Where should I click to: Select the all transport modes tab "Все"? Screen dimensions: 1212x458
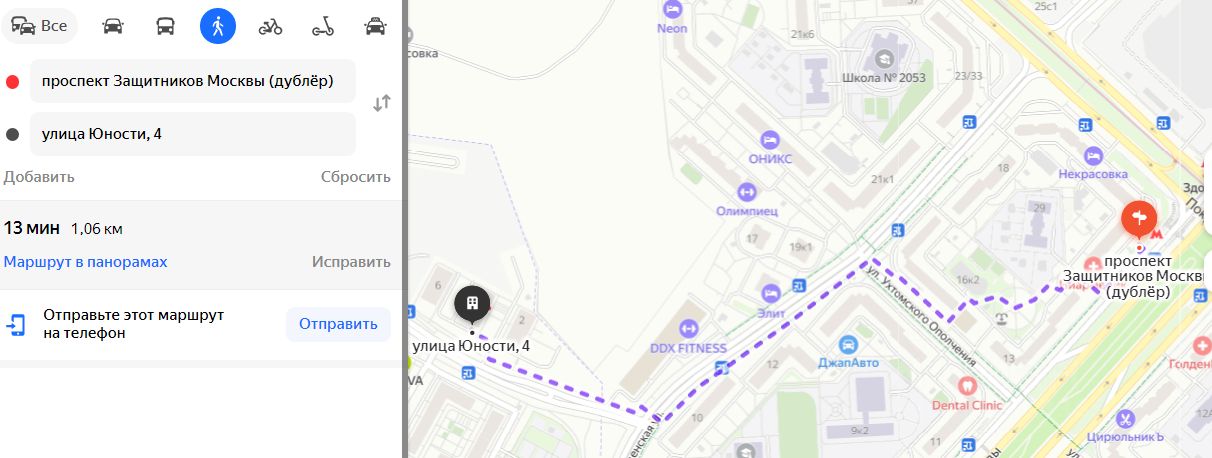[40, 26]
